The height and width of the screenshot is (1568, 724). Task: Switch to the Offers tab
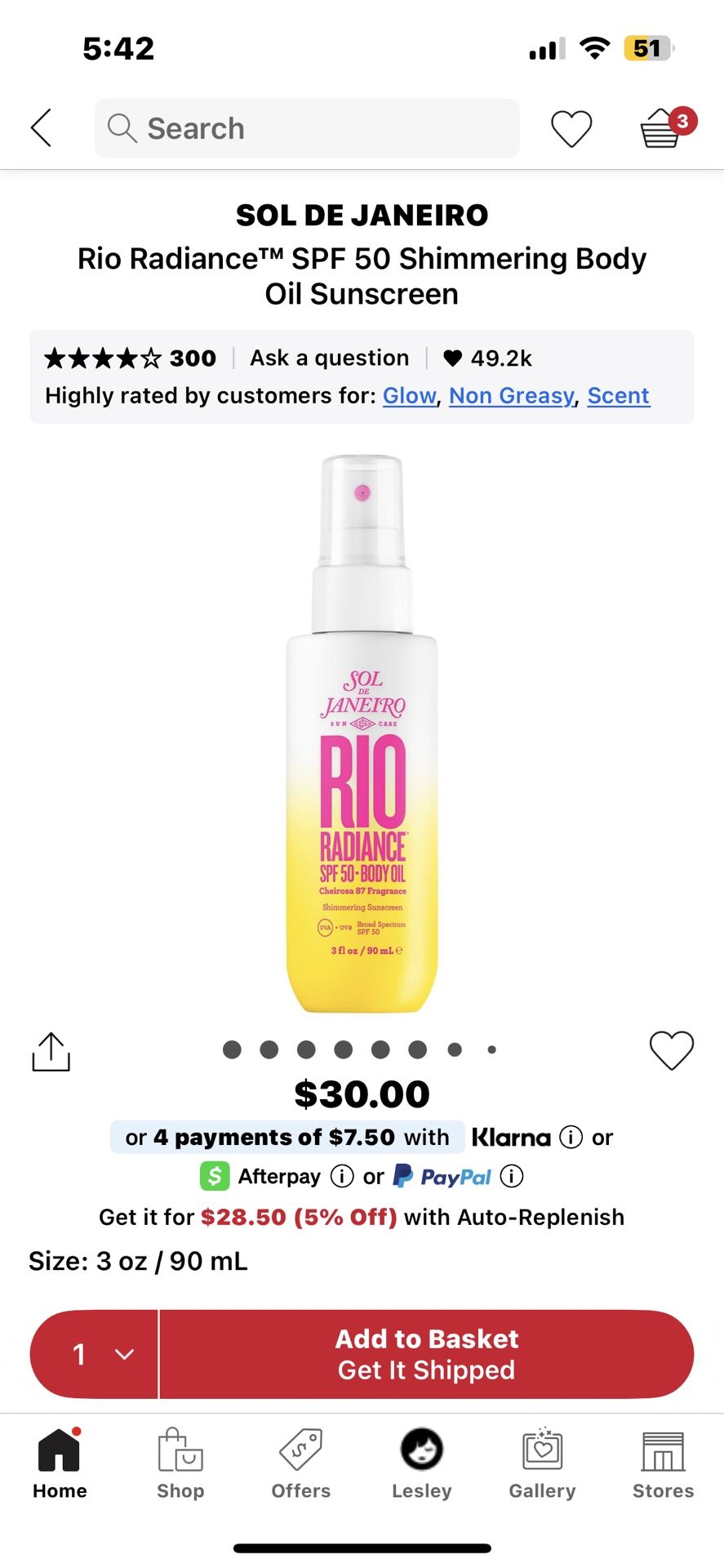click(x=300, y=1463)
